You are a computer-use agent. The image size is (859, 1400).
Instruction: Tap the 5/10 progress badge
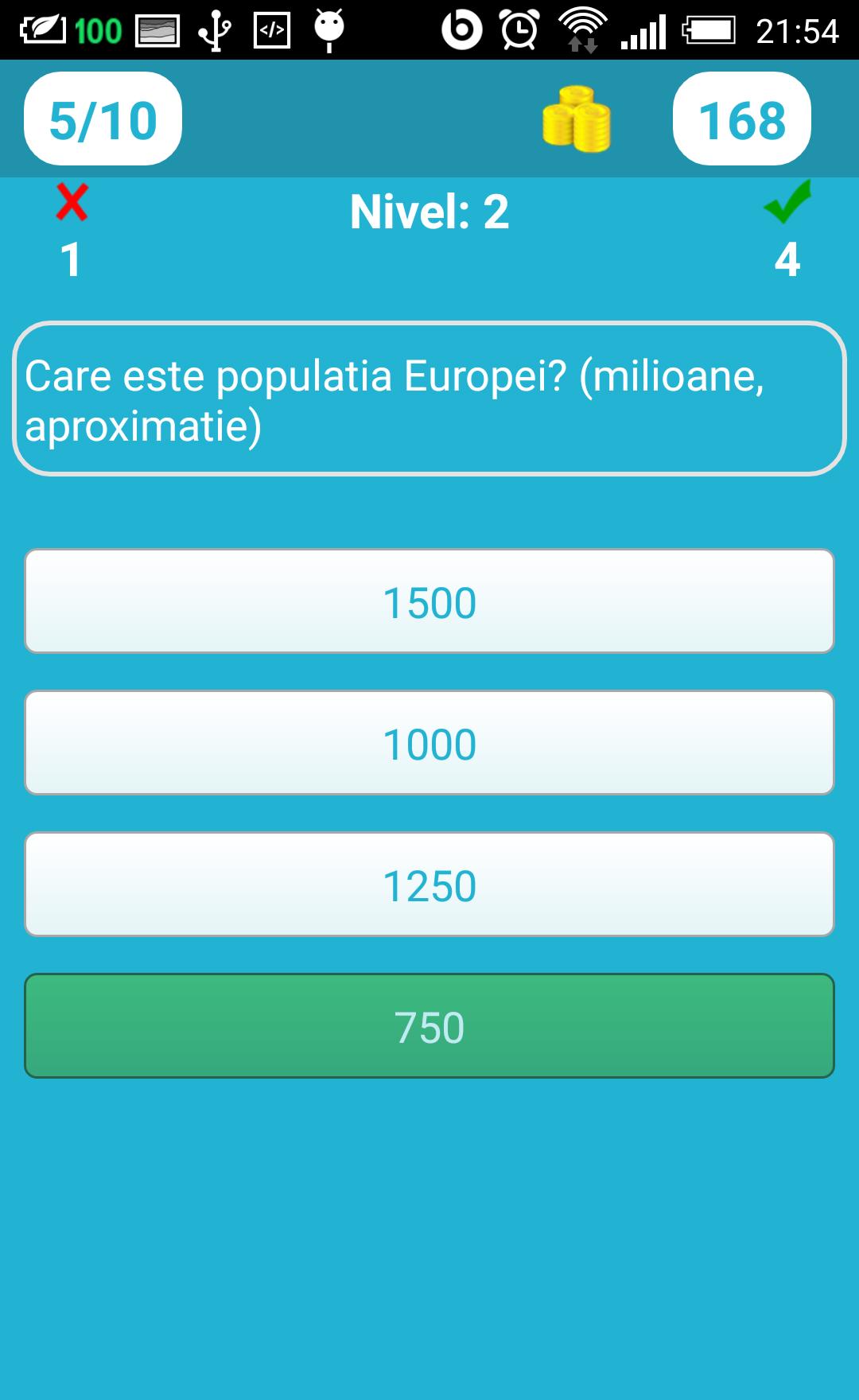[103, 119]
